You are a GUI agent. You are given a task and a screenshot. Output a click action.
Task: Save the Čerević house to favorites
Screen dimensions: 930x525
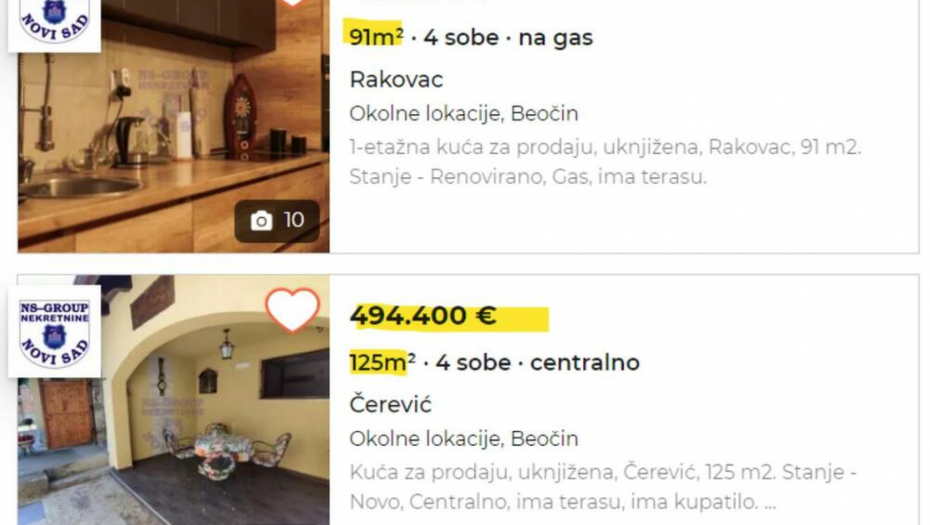(292, 309)
